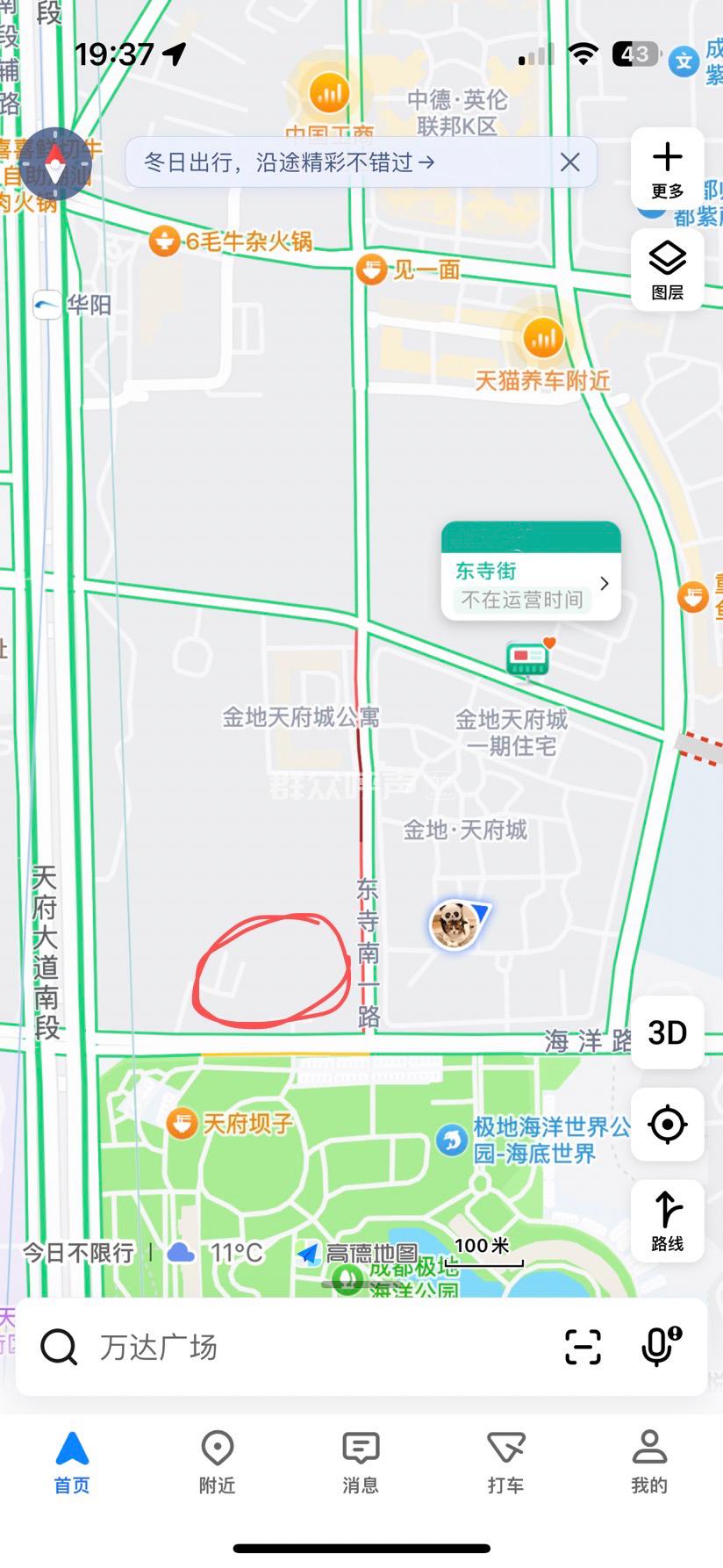Viewport: 723px width, 1568px height.
Task: Select the 见一面 restaurant marker
Action: pos(372,270)
